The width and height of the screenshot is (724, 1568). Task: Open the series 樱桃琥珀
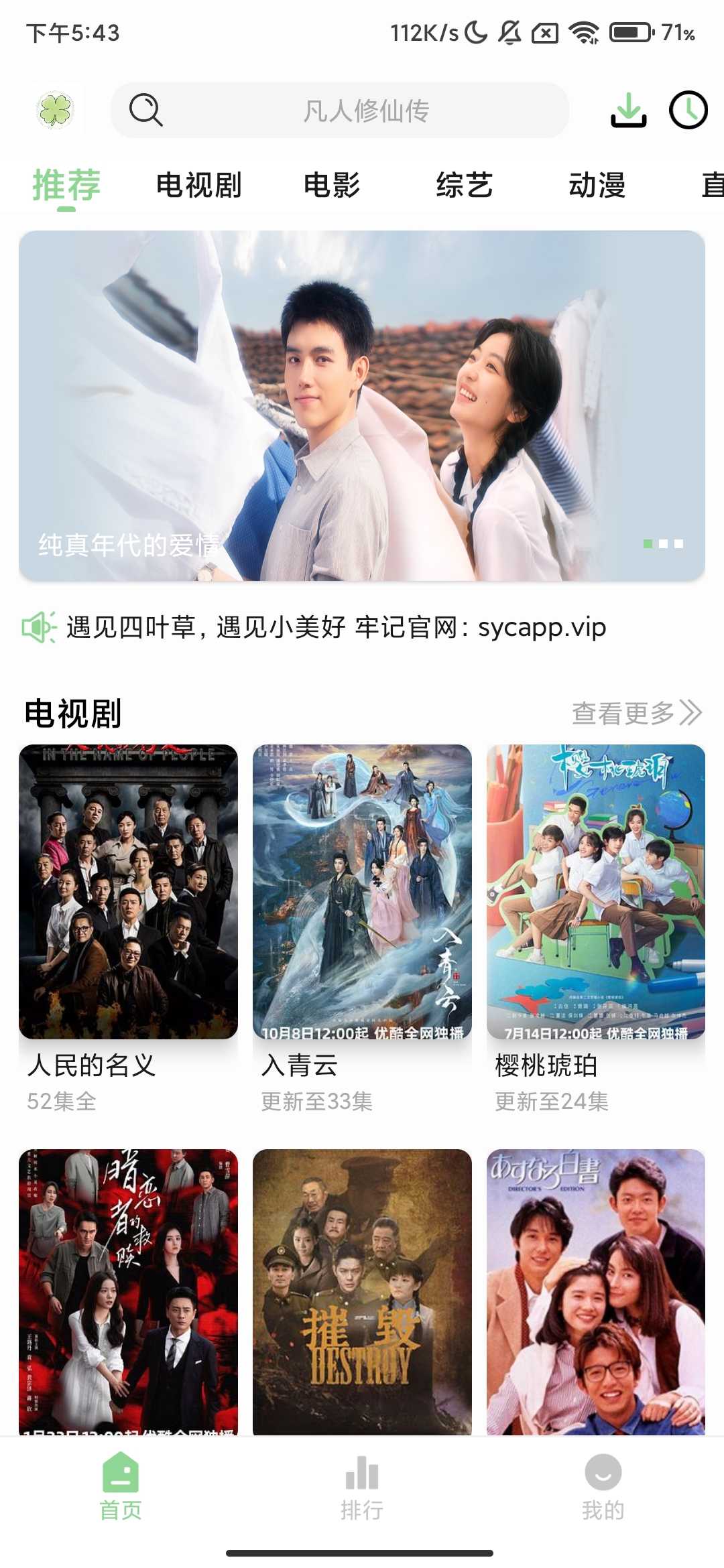(595, 891)
